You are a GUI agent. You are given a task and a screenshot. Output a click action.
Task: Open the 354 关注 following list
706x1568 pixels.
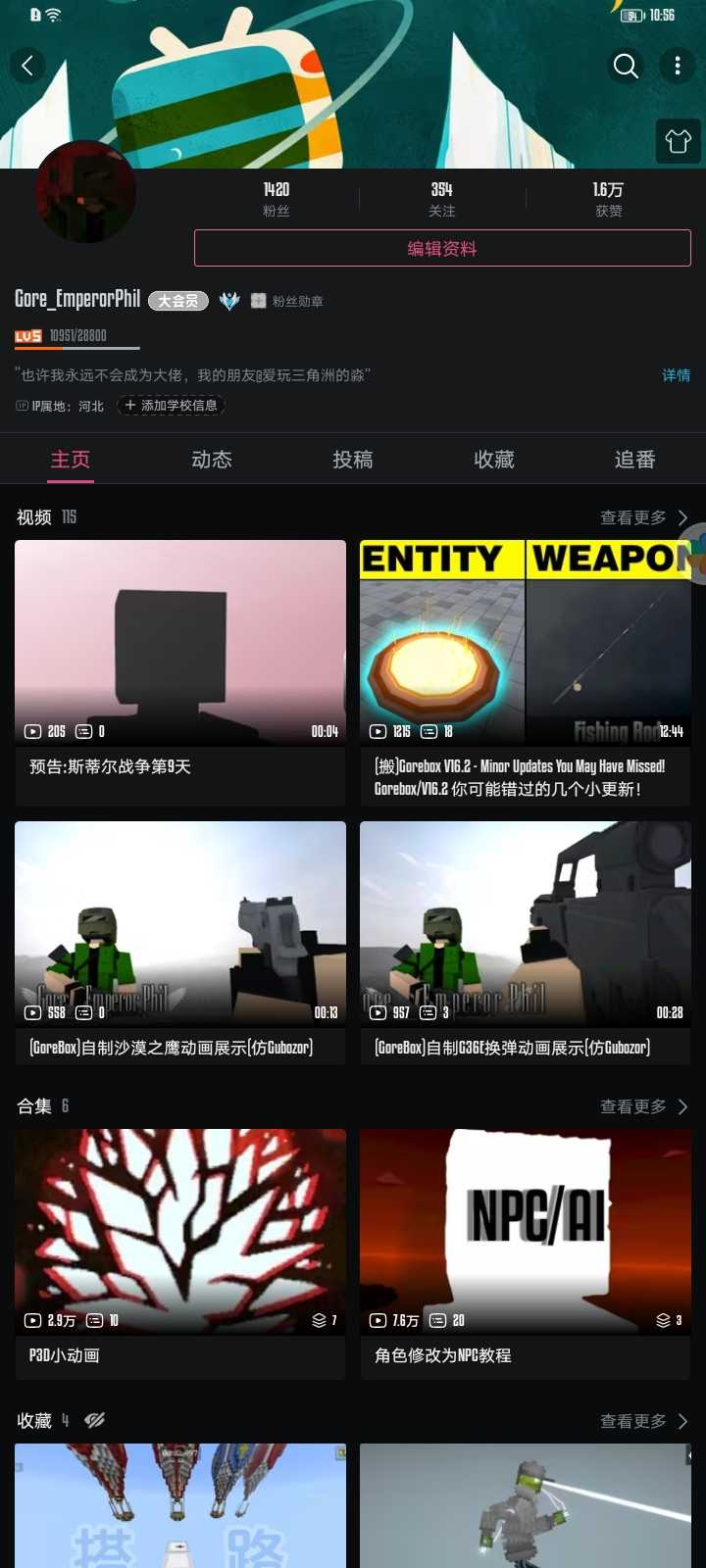click(x=442, y=198)
